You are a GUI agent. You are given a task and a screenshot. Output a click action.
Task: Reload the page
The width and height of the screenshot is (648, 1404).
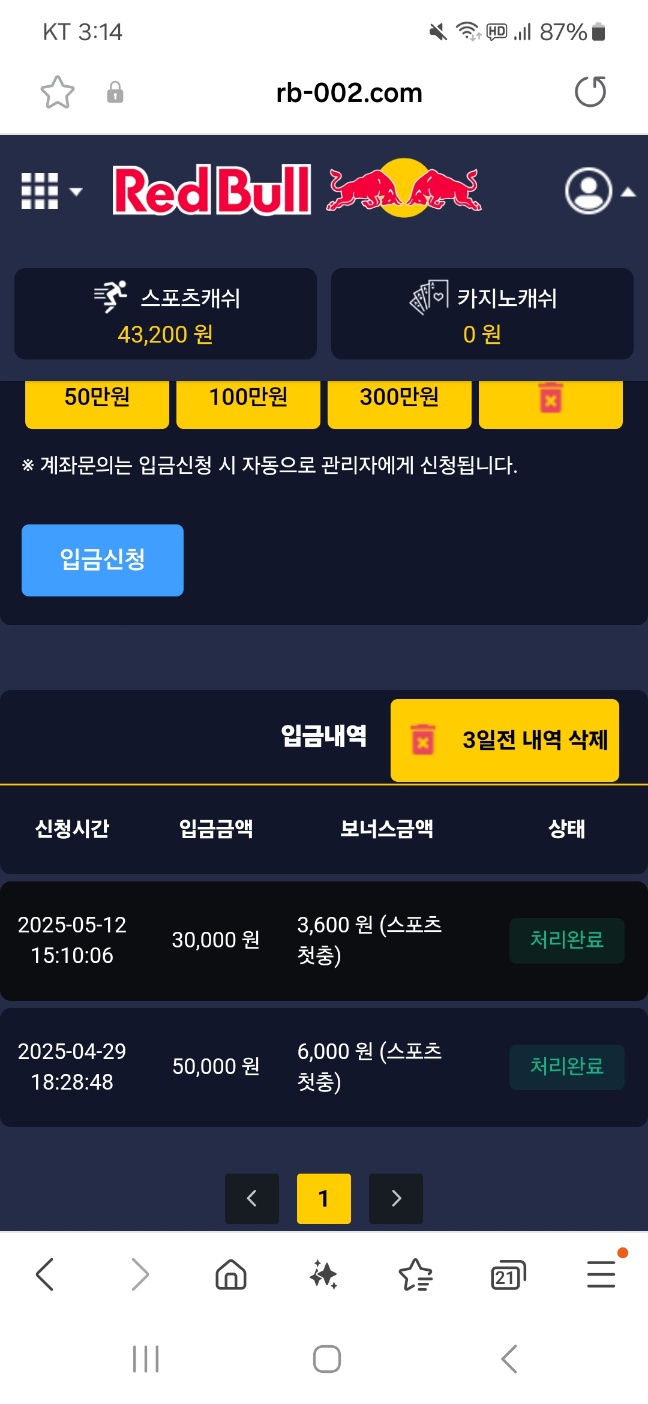pyautogui.click(x=590, y=93)
